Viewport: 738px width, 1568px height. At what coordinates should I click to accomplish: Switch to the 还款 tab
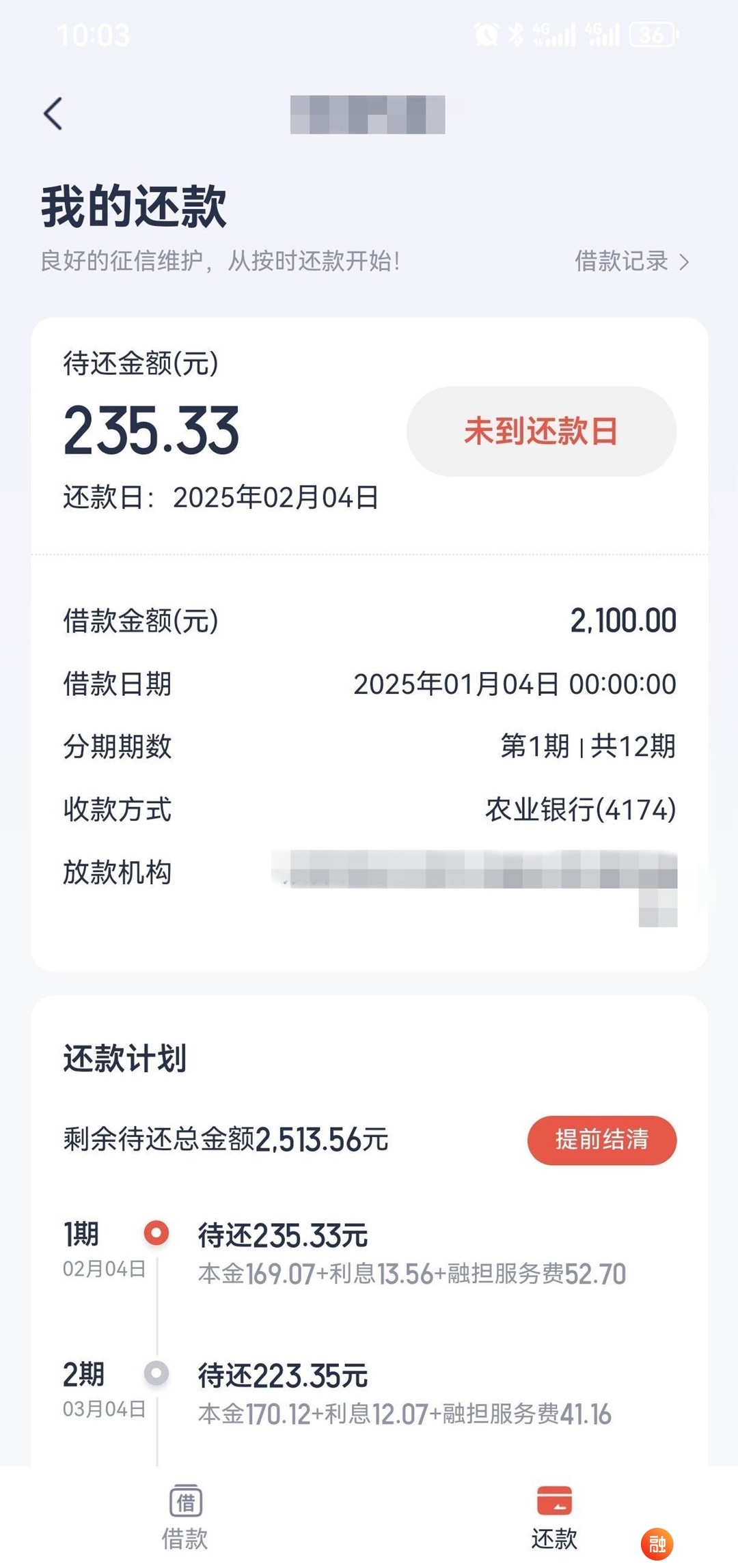pyautogui.click(x=554, y=1517)
